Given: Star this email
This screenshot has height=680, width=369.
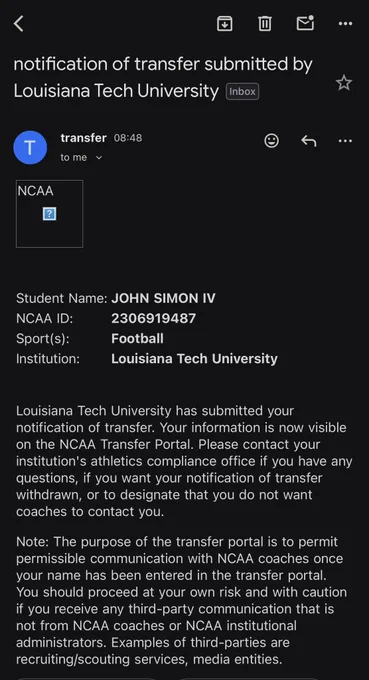Looking at the screenshot, I should click(x=344, y=82).
